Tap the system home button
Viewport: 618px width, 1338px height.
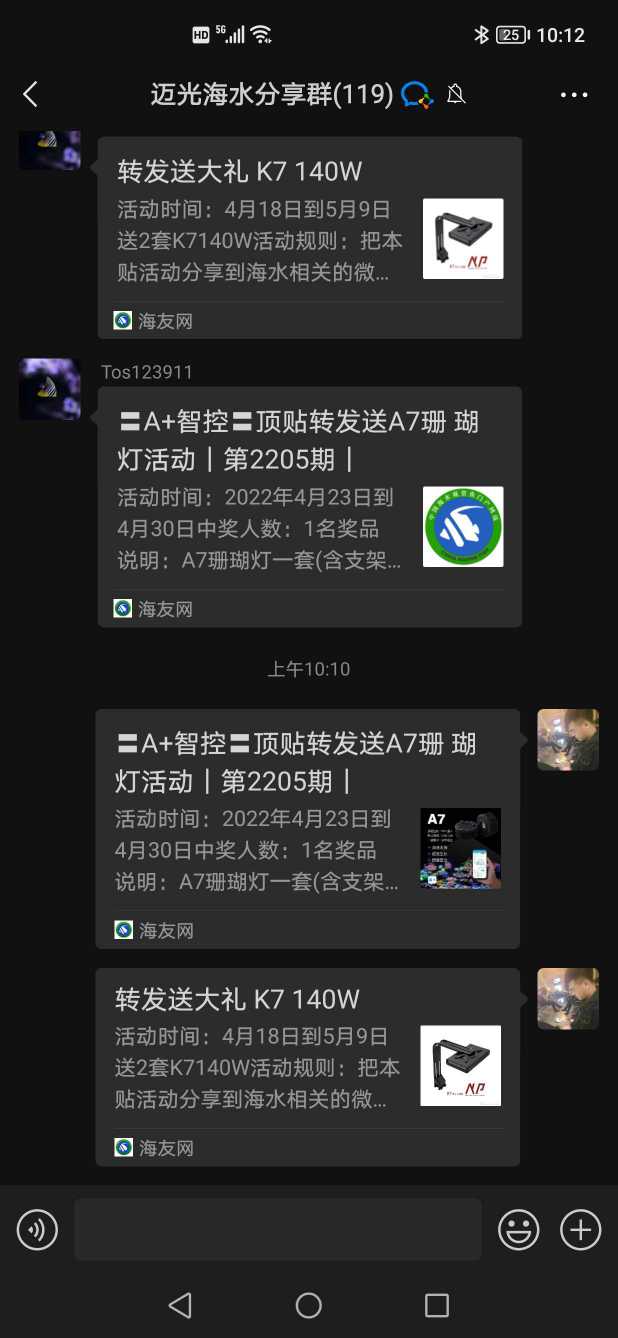pyautogui.click(x=309, y=1305)
